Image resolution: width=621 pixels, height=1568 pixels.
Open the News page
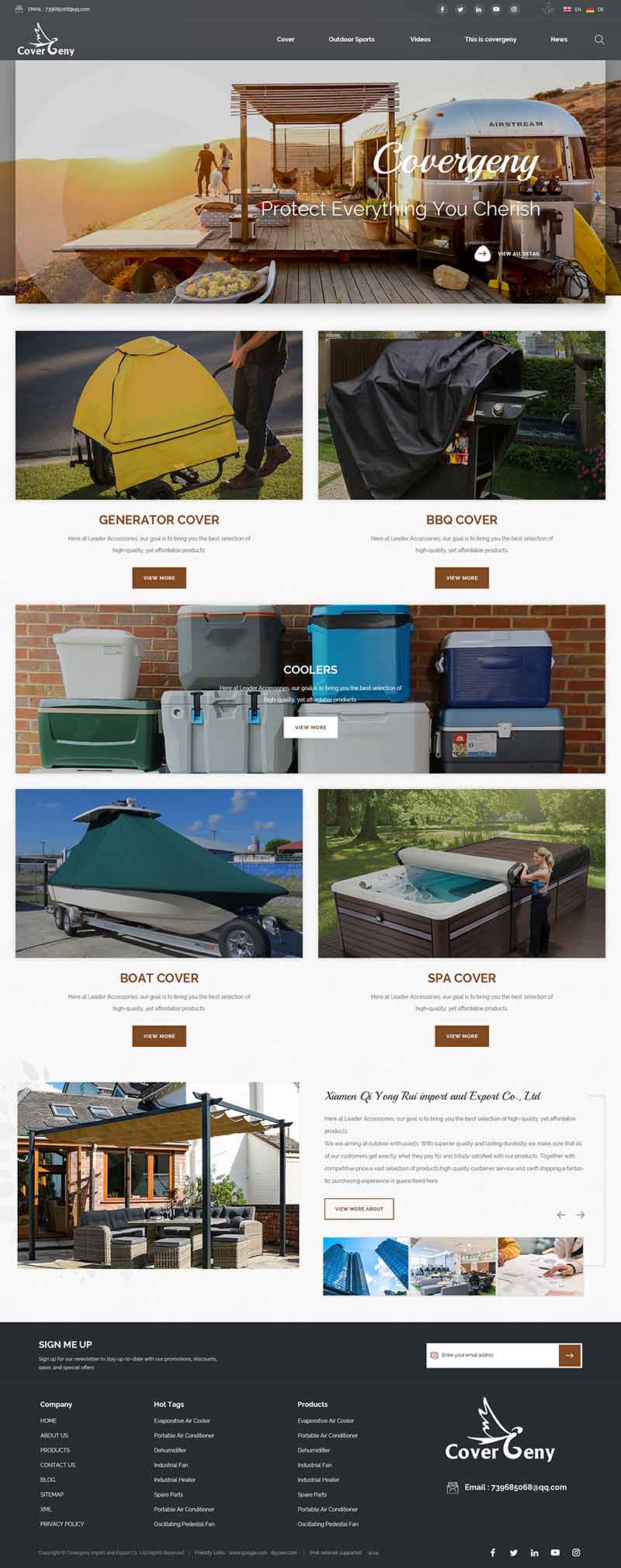[x=559, y=40]
